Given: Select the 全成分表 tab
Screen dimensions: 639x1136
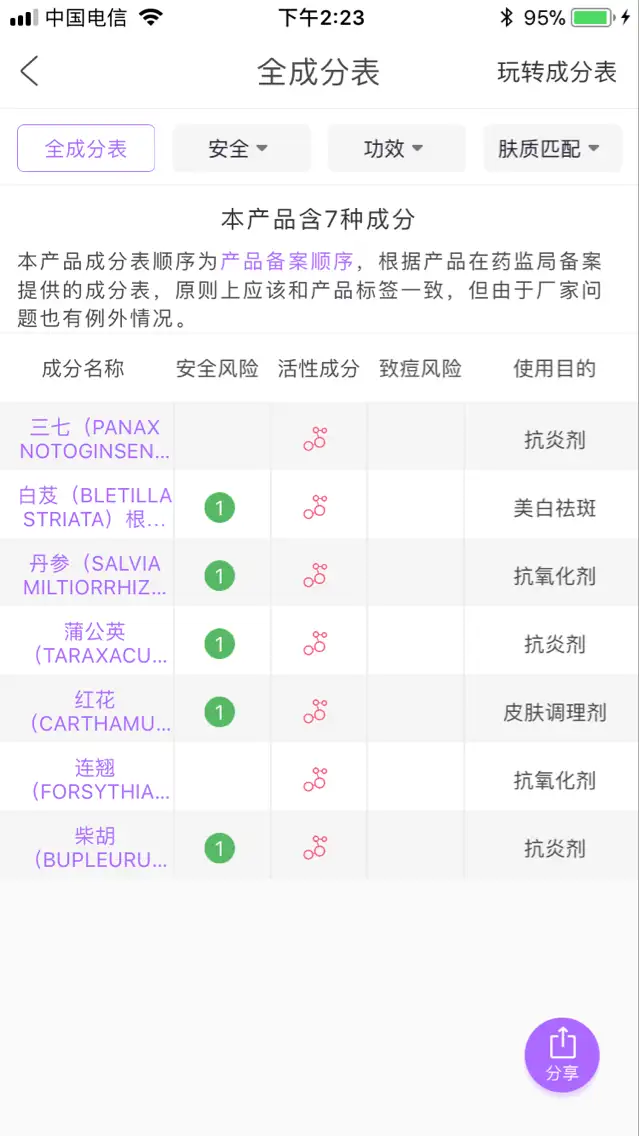Looking at the screenshot, I should pos(86,149).
